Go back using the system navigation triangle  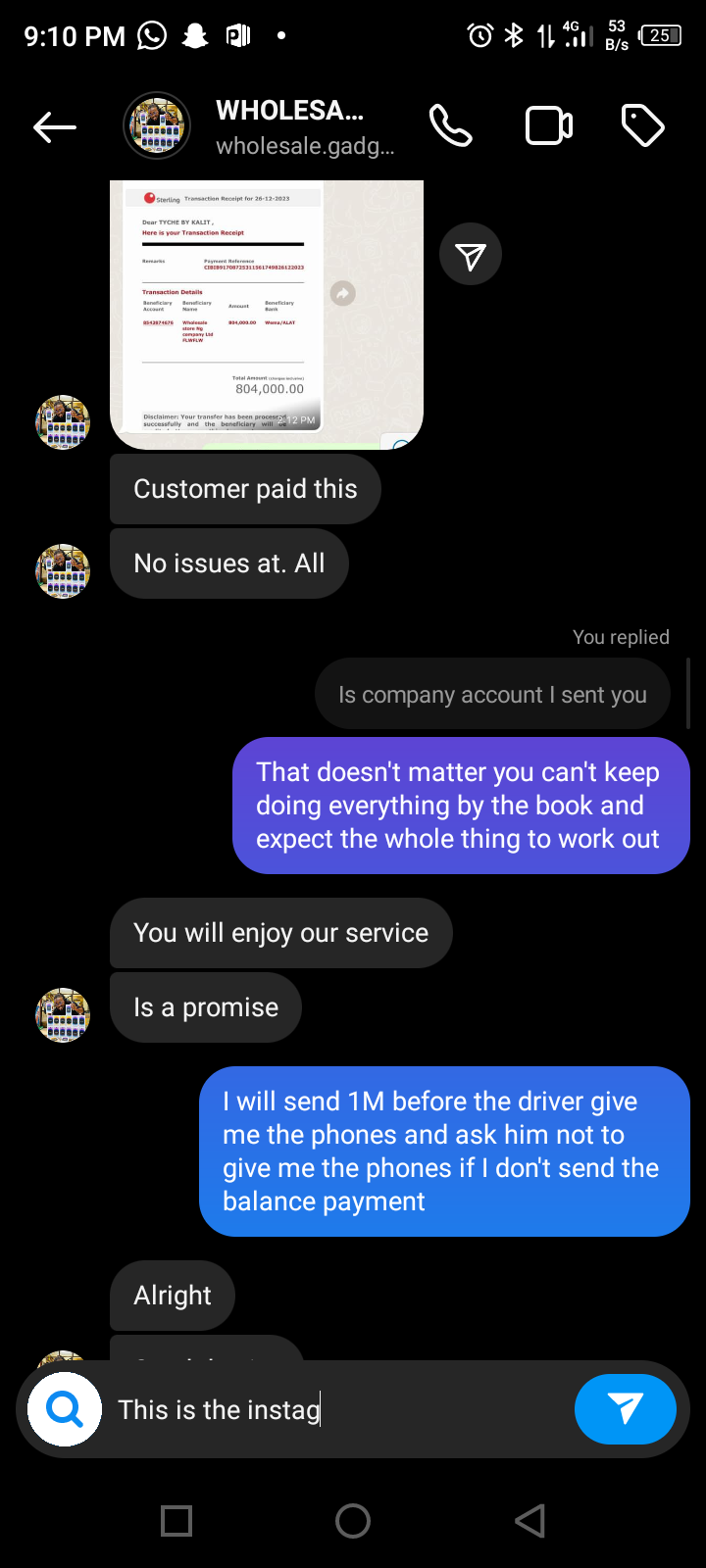click(x=529, y=1521)
